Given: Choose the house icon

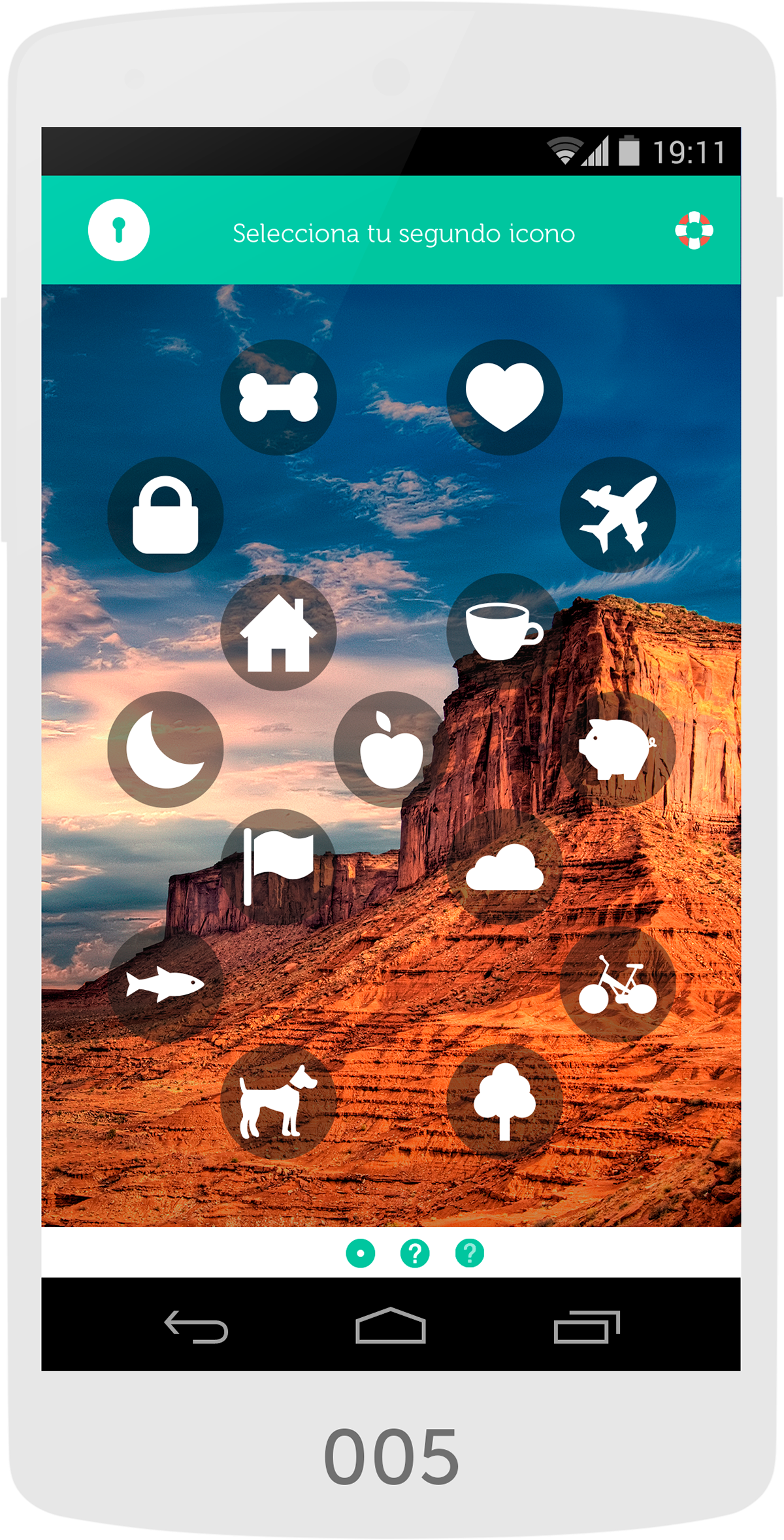Looking at the screenshot, I should coord(278,632).
